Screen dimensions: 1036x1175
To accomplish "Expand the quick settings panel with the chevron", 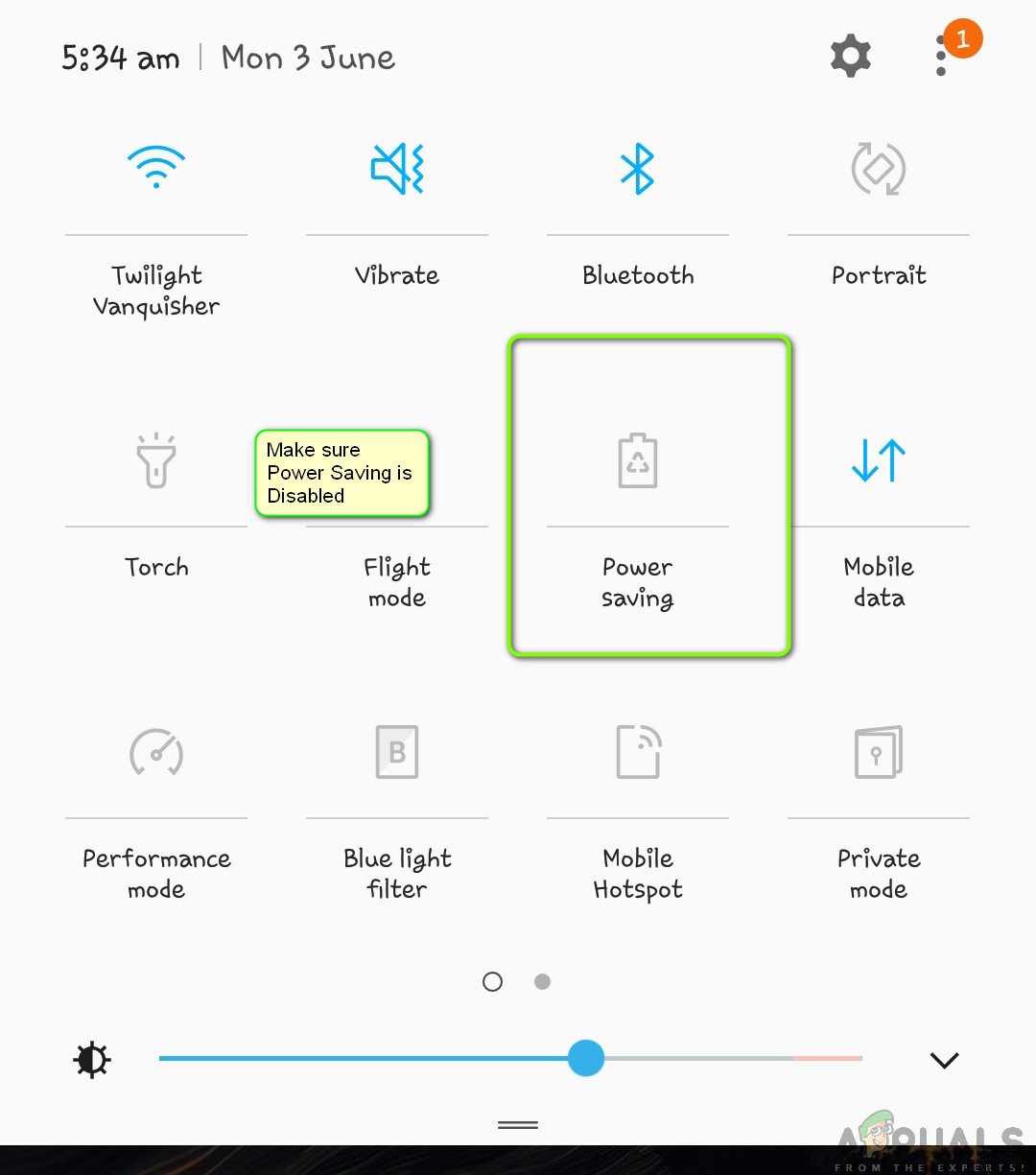I will [x=944, y=1060].
